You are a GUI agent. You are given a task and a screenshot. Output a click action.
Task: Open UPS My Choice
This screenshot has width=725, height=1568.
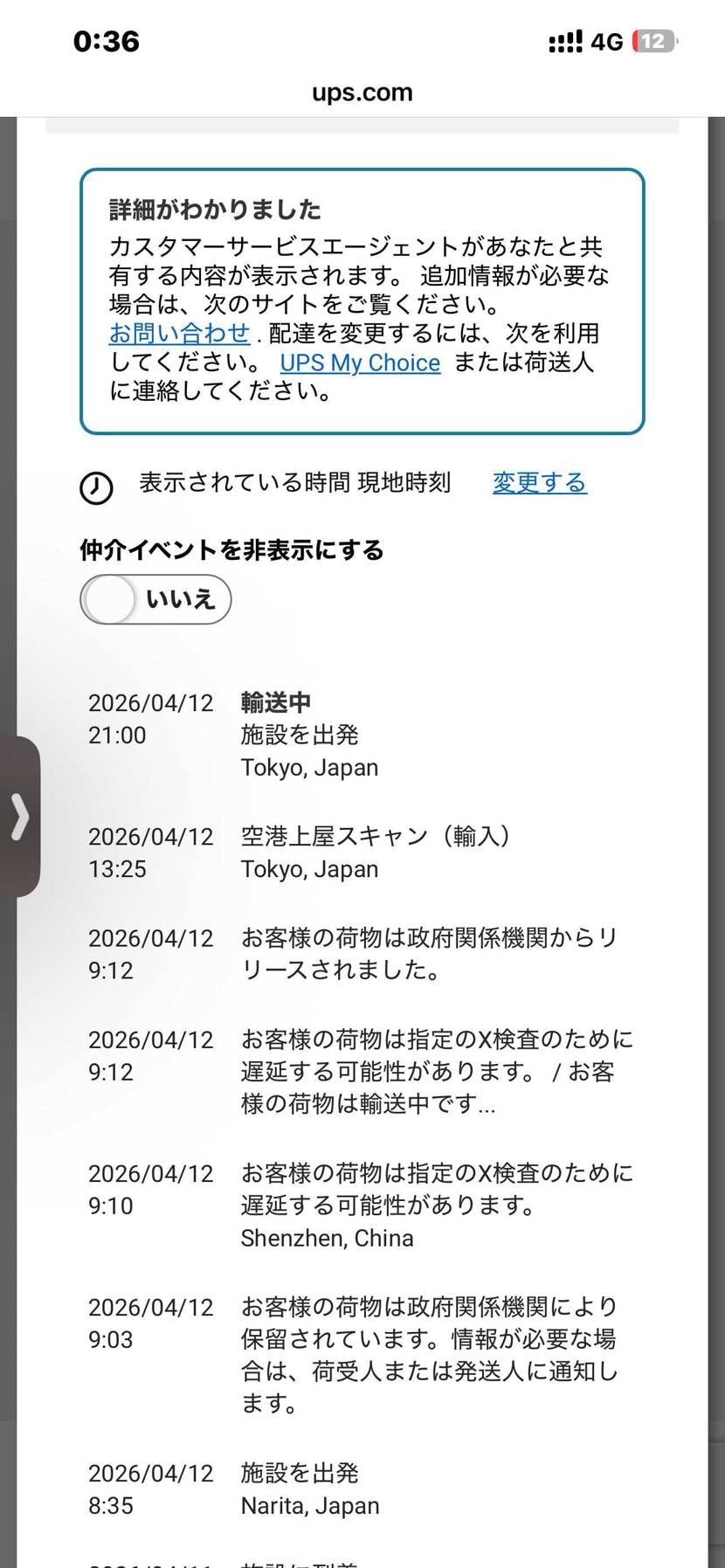(x=359, y=363)
